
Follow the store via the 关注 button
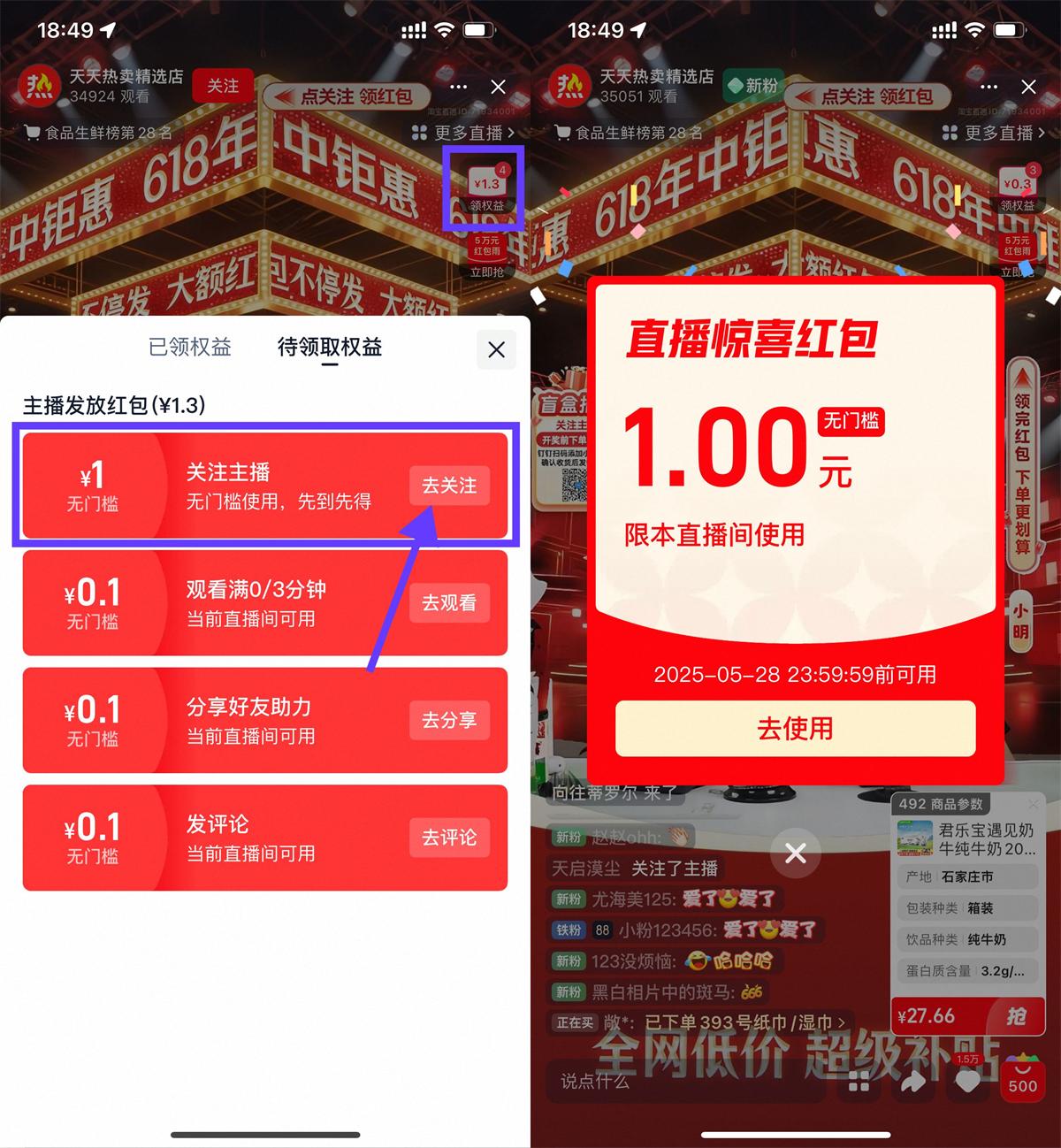222,86
